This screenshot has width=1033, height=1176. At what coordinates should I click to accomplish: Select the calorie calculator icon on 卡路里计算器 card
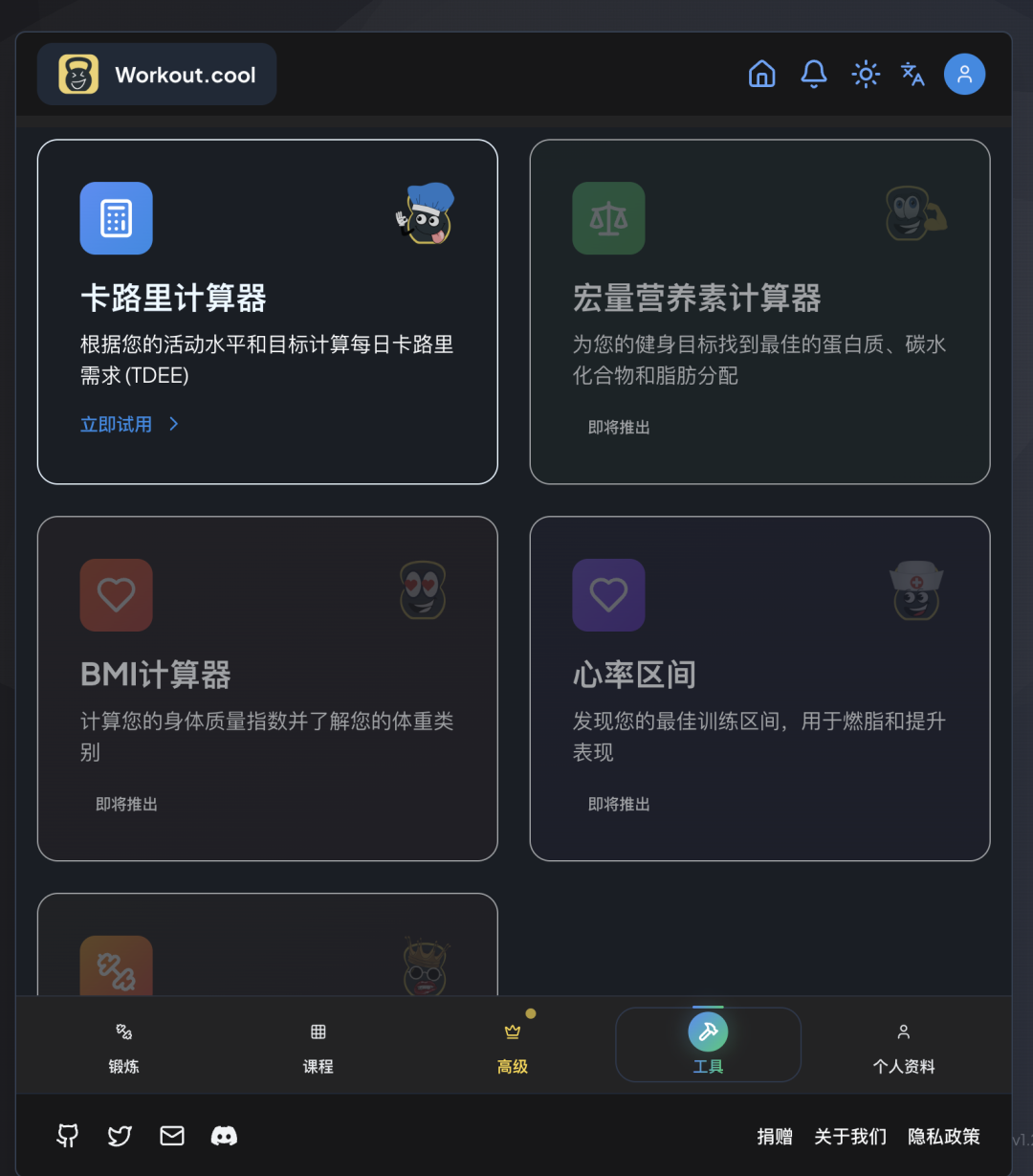pos(116,218)
